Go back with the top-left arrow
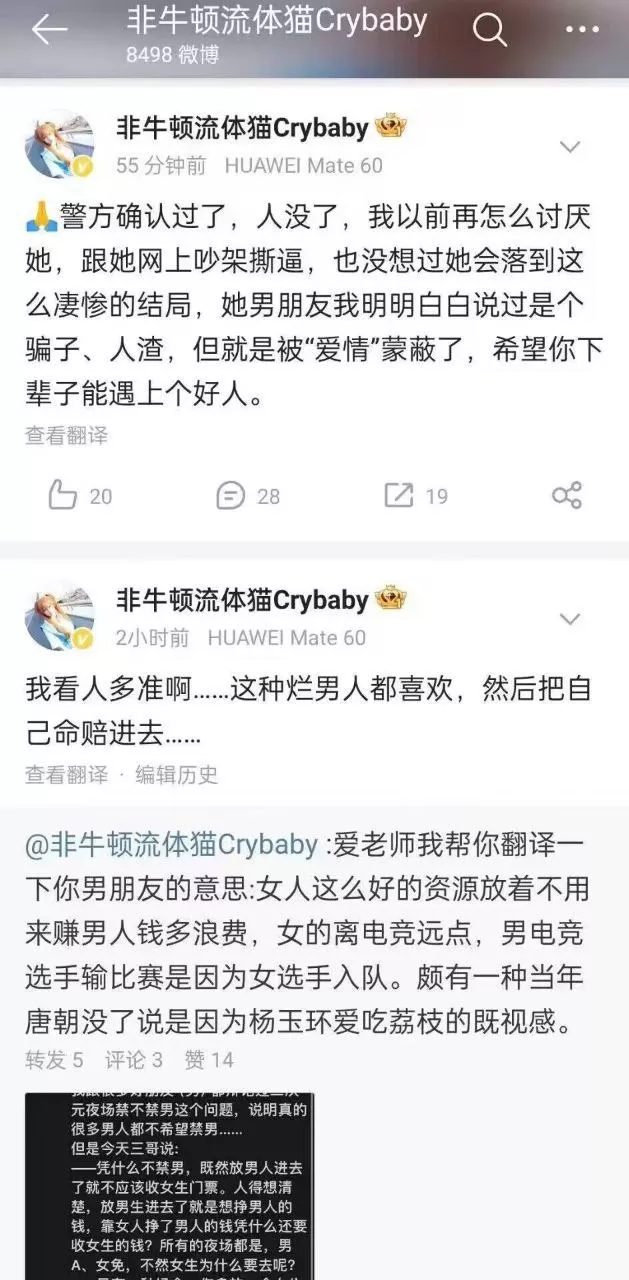The image size is (629, 1280). coord(49,30)
